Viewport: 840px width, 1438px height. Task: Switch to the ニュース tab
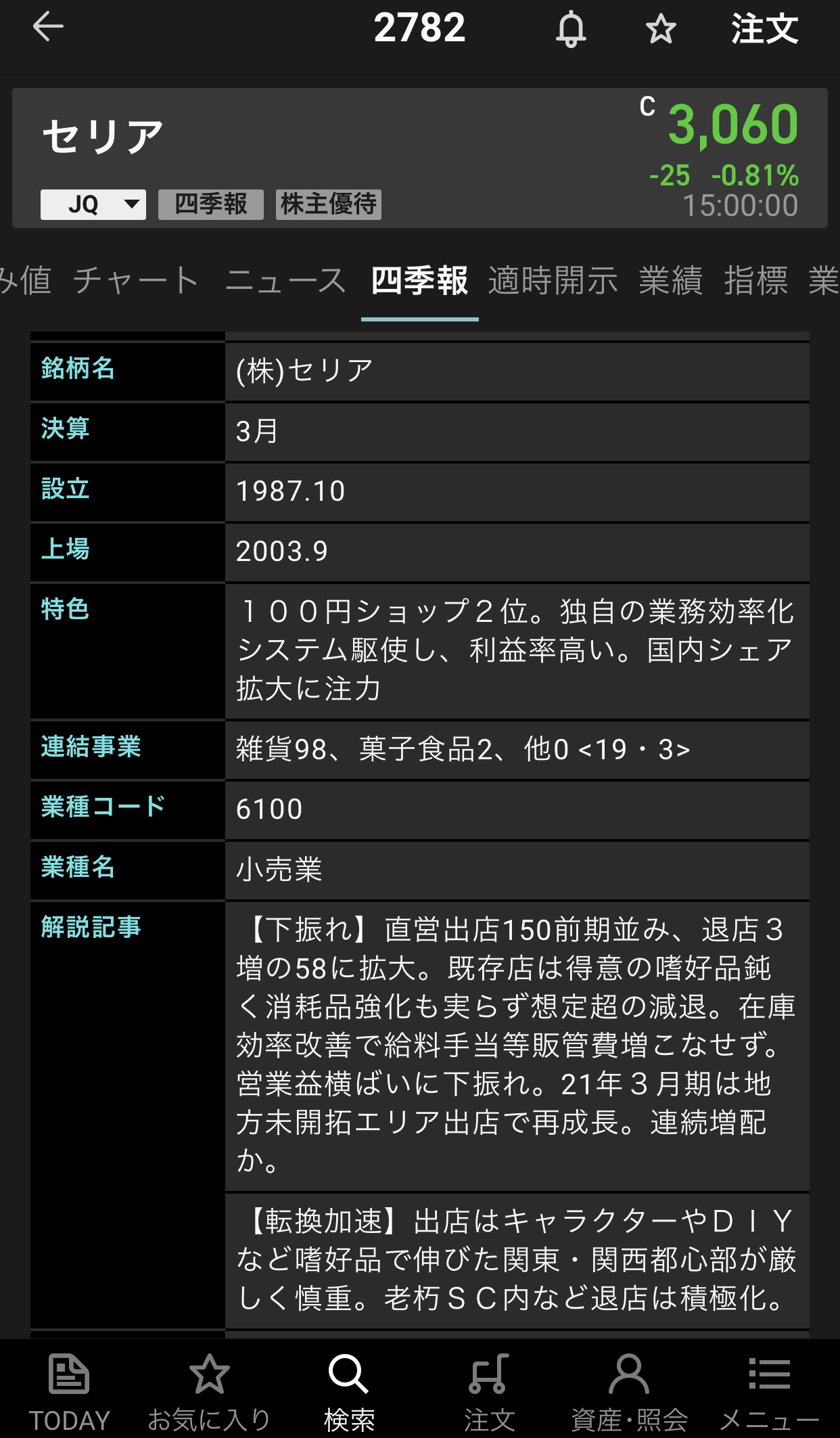285,280
